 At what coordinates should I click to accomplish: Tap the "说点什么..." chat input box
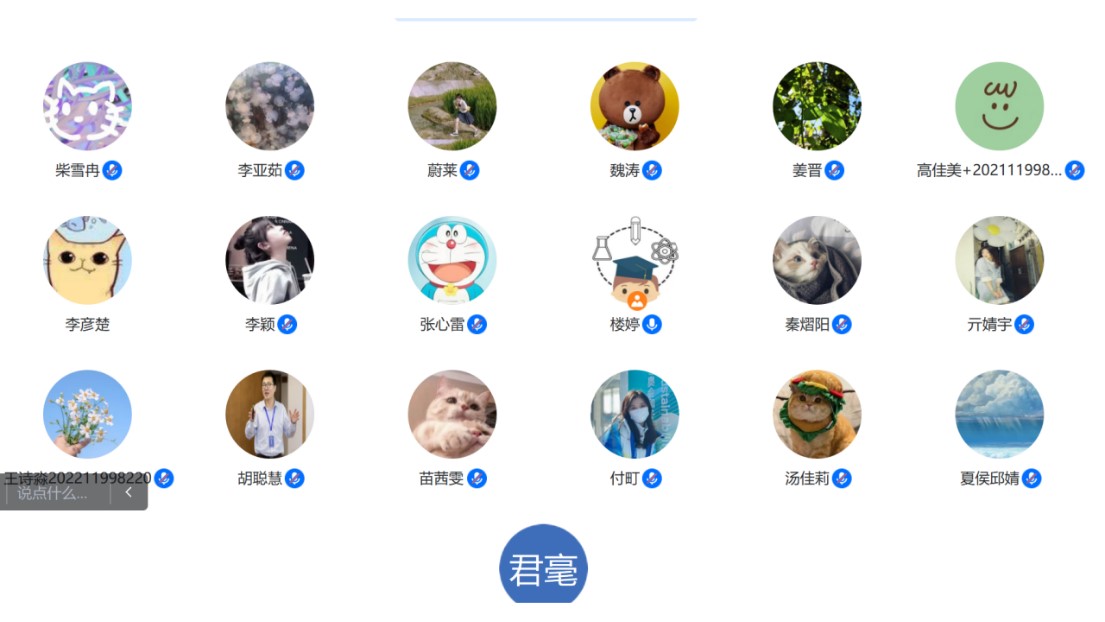55,492
